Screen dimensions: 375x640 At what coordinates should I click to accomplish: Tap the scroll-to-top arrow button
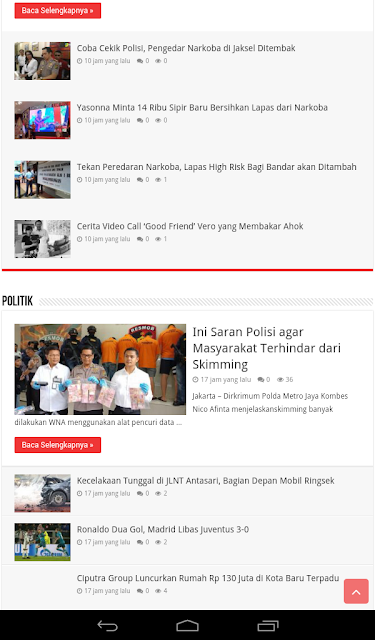[x=356, y=591]
